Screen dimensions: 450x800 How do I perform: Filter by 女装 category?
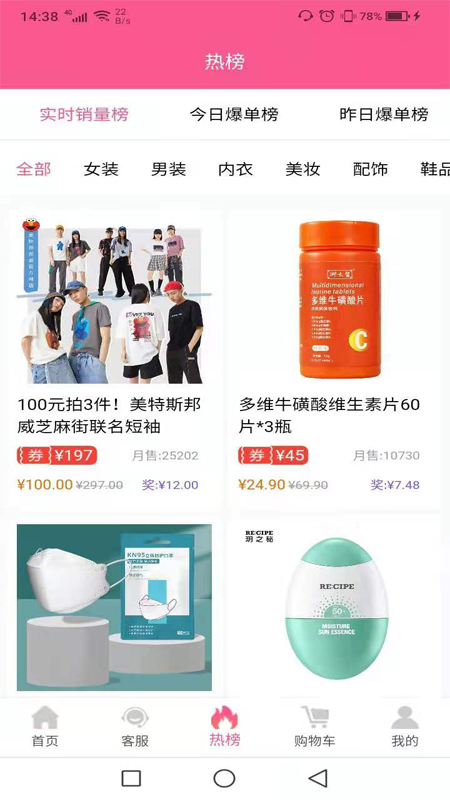coord(101,169)
